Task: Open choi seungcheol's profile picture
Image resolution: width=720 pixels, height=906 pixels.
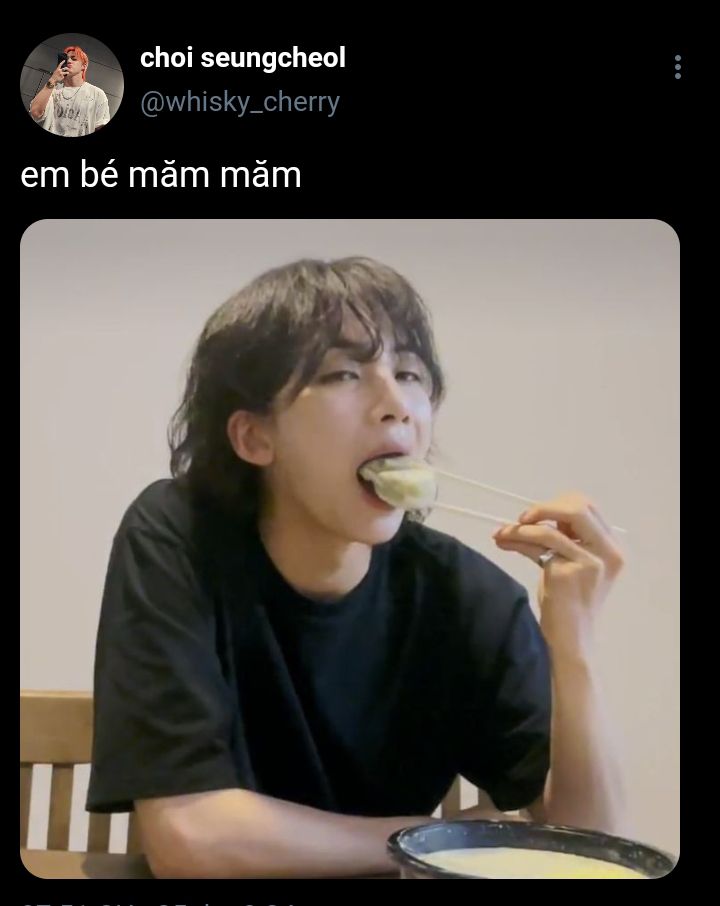Action: [x=72, y=85]
